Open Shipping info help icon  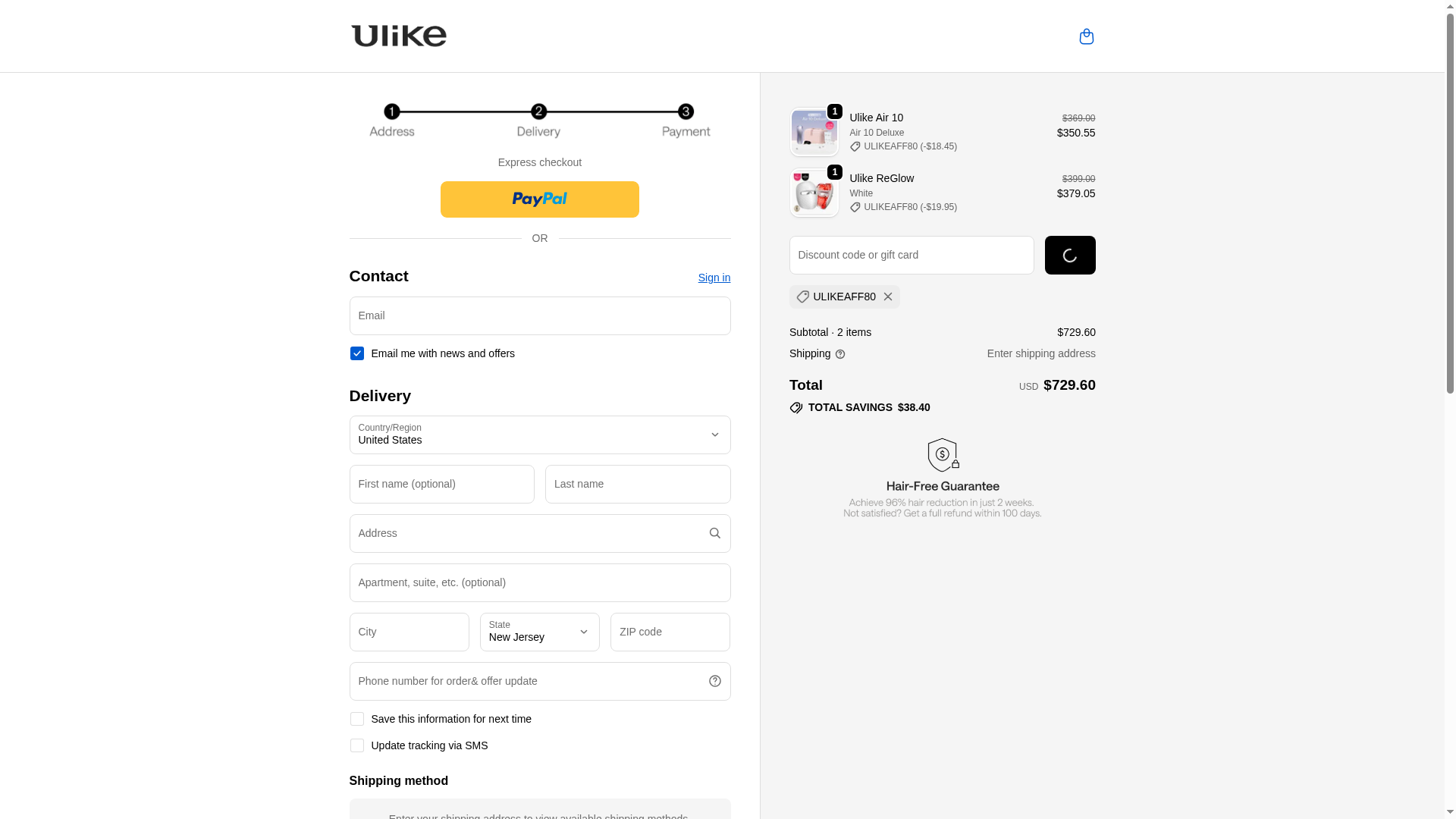[x=839, y=354]
